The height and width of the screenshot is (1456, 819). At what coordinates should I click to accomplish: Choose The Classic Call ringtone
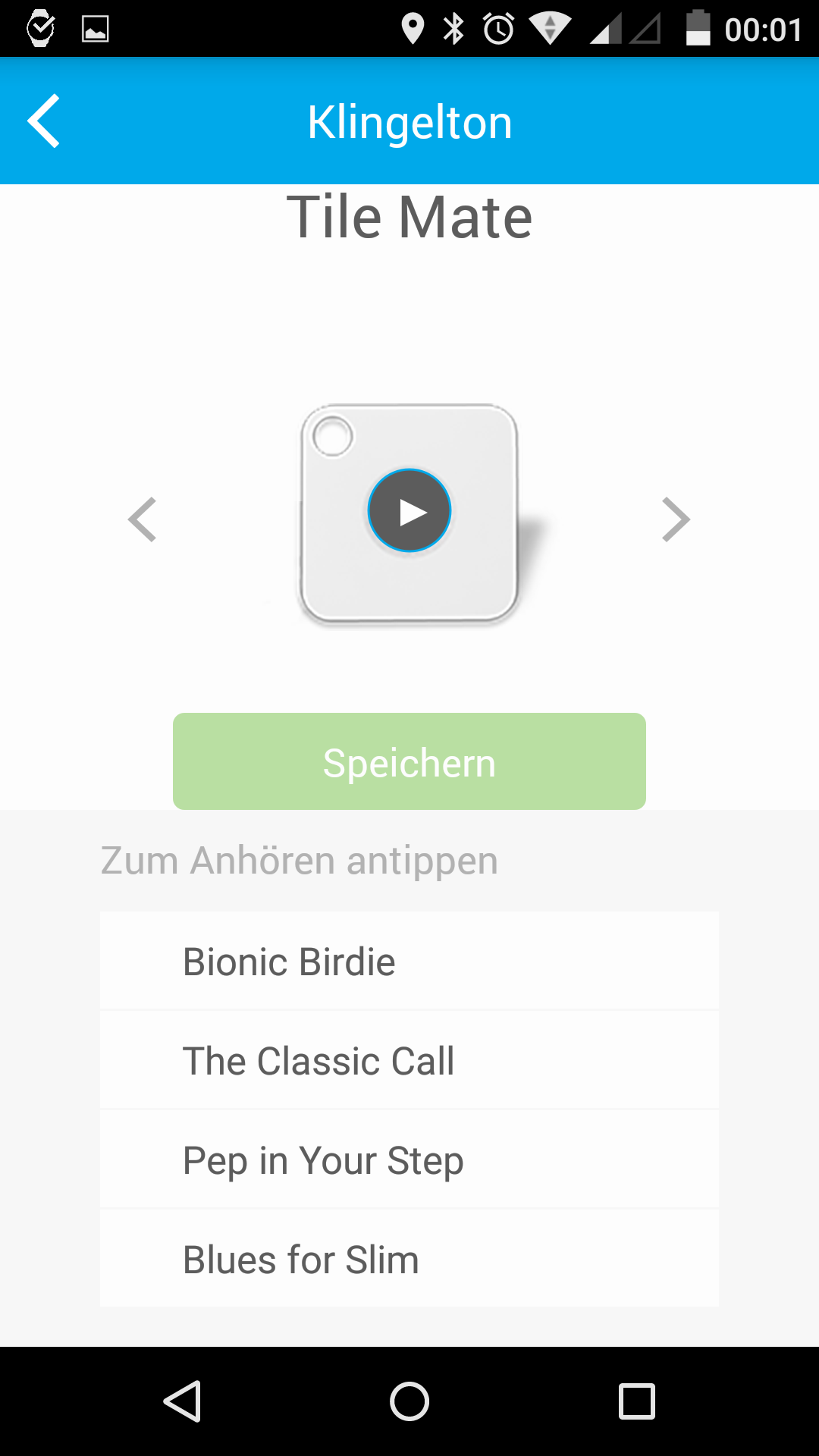[x=409, y=1060]
